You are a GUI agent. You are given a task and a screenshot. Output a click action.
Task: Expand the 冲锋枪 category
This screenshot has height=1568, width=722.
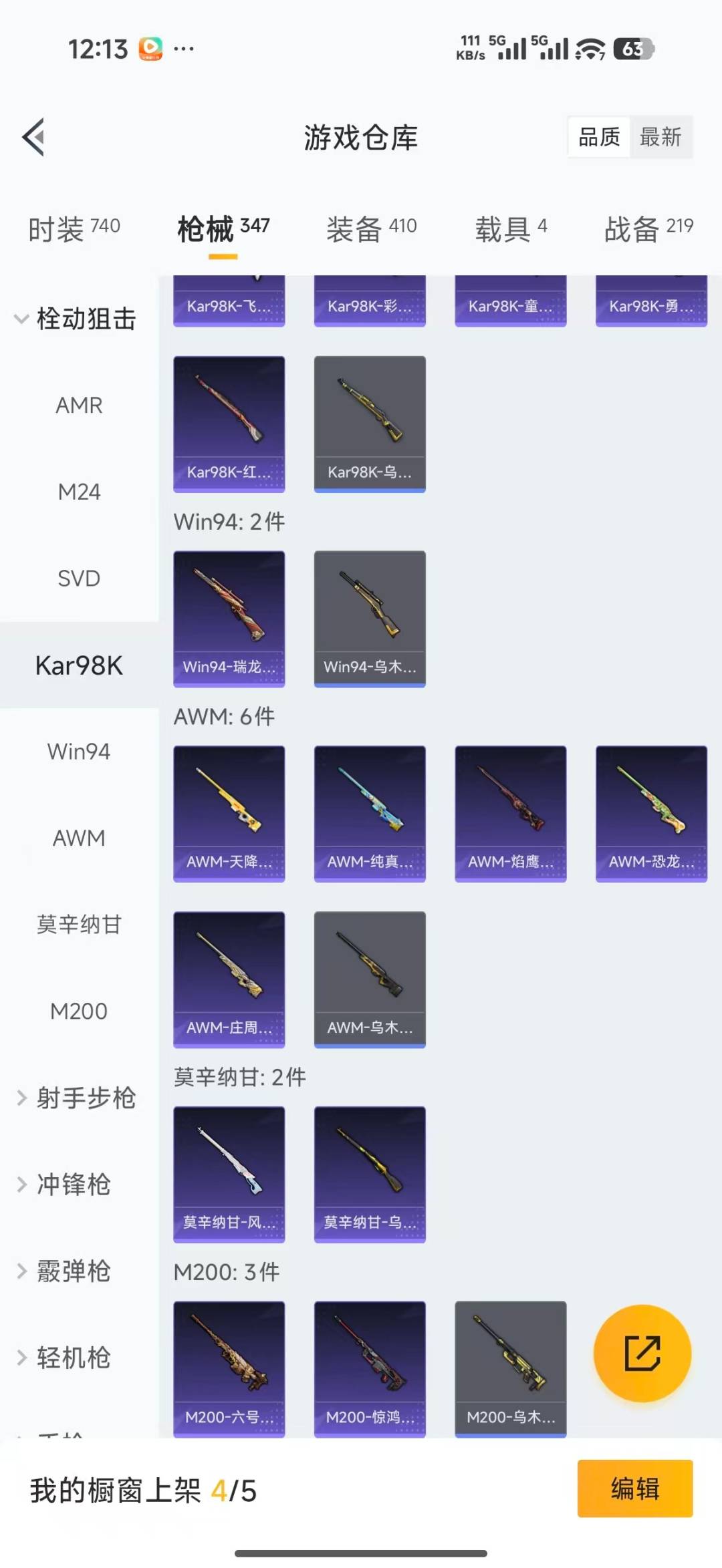76,1185
